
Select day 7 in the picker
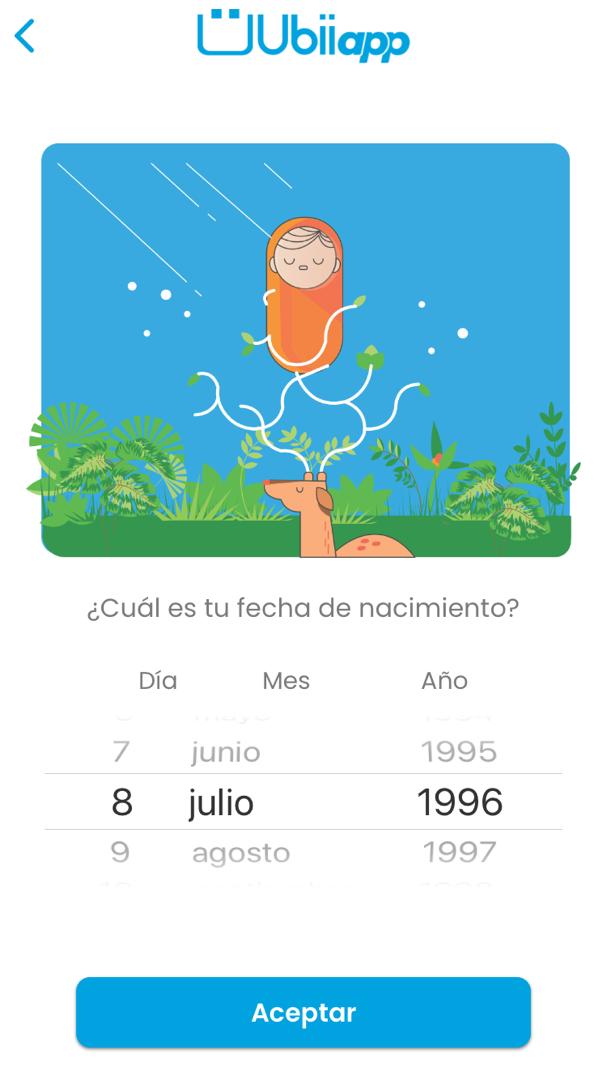(121, 751)
